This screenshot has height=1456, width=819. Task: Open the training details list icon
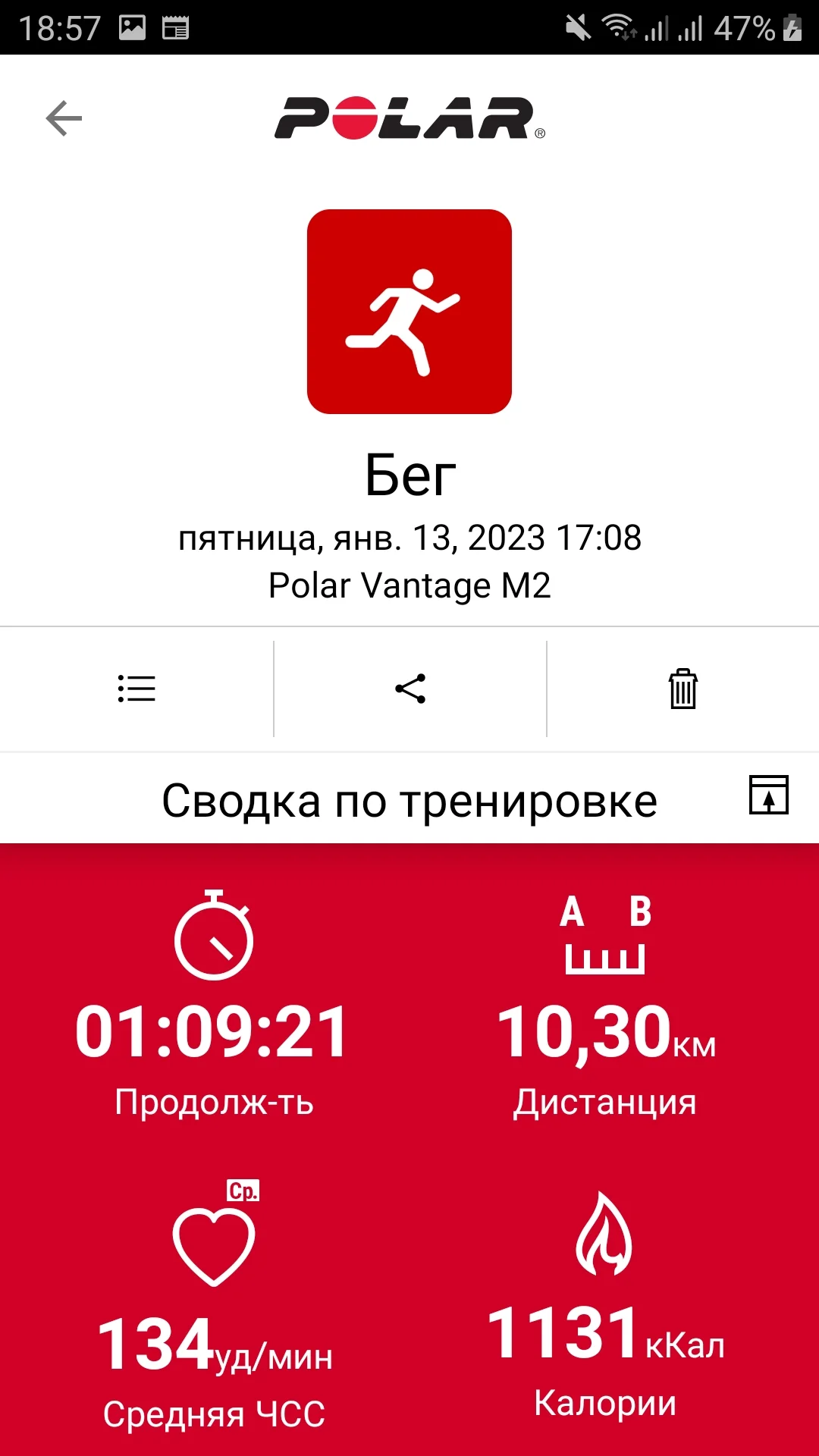coord(136,689)
